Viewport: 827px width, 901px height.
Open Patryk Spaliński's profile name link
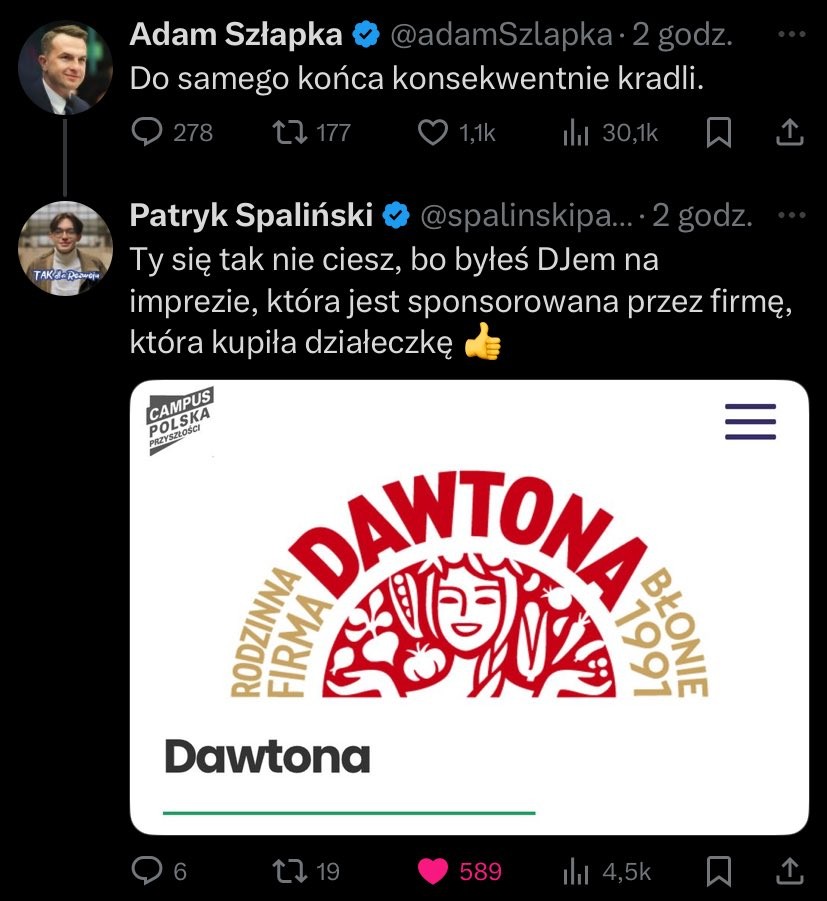pos(251,215)
